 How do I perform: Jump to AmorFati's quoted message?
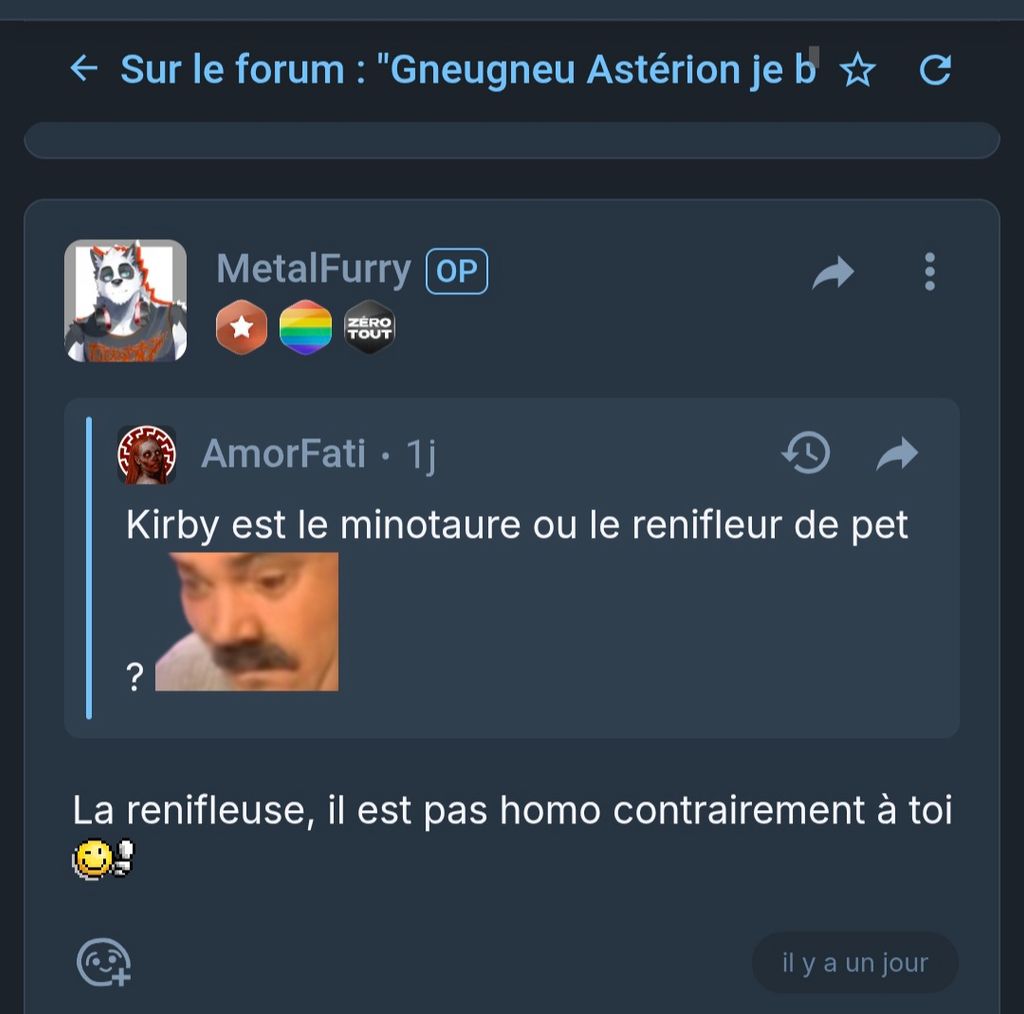pos(897,454)
